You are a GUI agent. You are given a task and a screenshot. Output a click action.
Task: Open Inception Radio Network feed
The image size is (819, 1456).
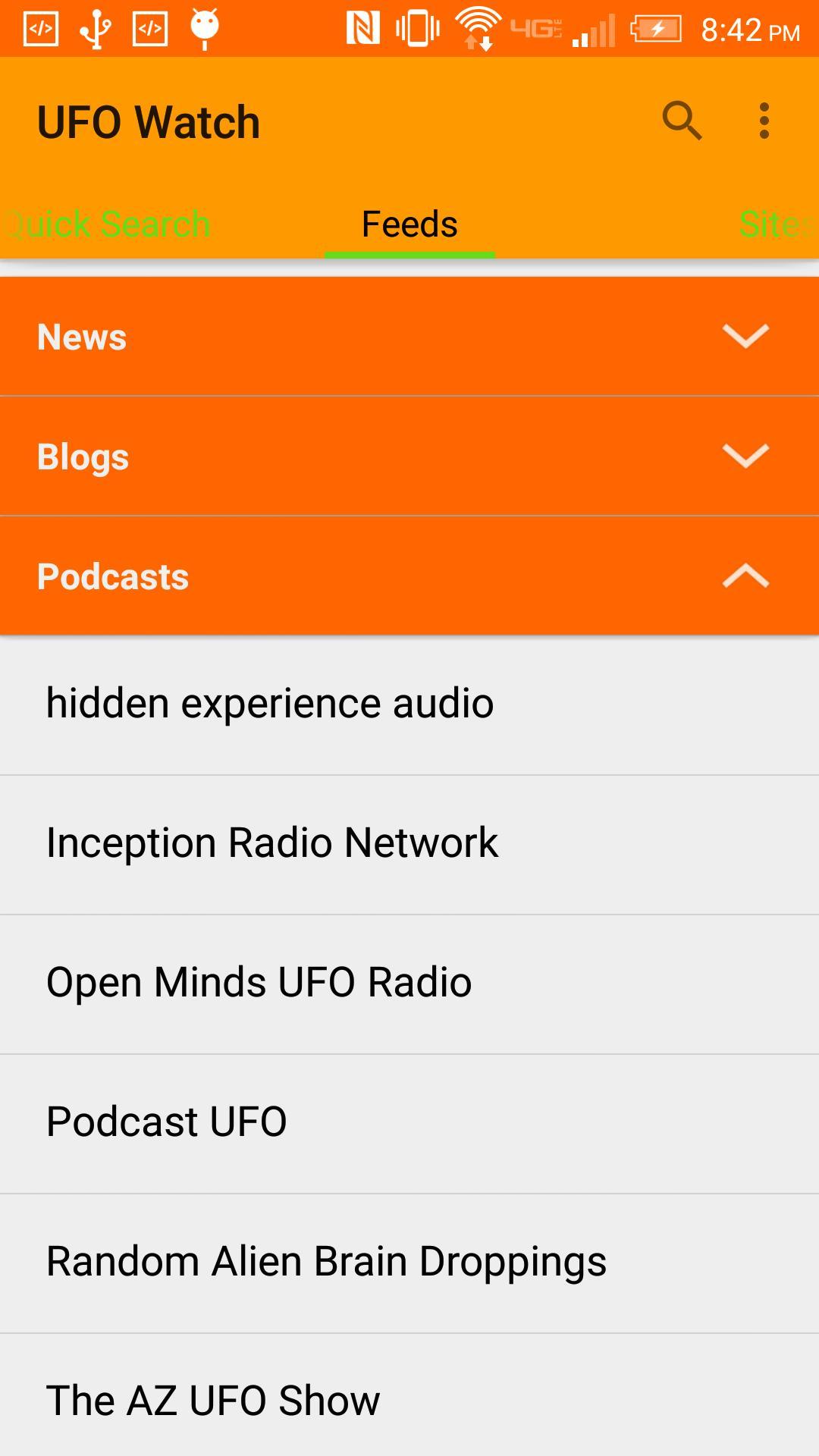(x=409, y=845)
